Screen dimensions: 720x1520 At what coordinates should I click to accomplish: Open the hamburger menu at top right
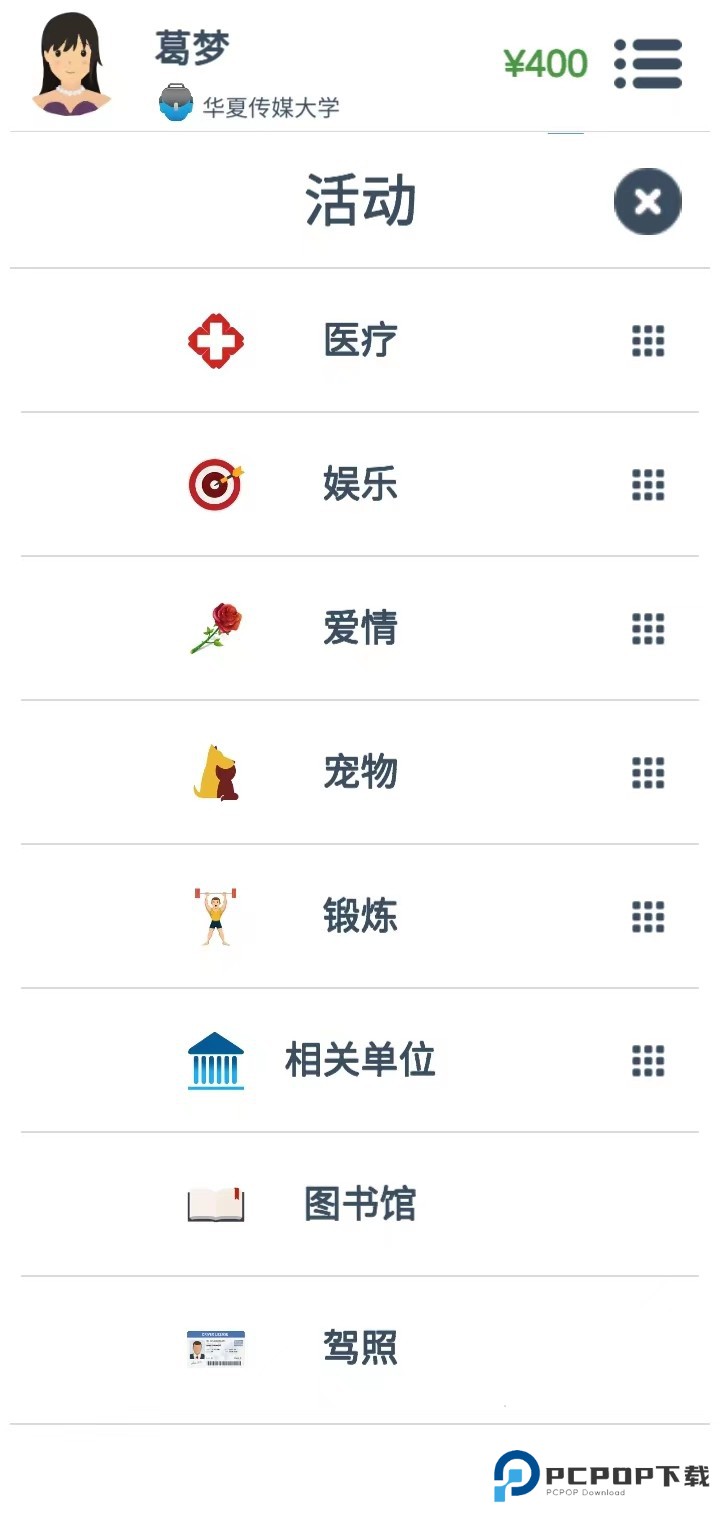(x=648, y=63)
